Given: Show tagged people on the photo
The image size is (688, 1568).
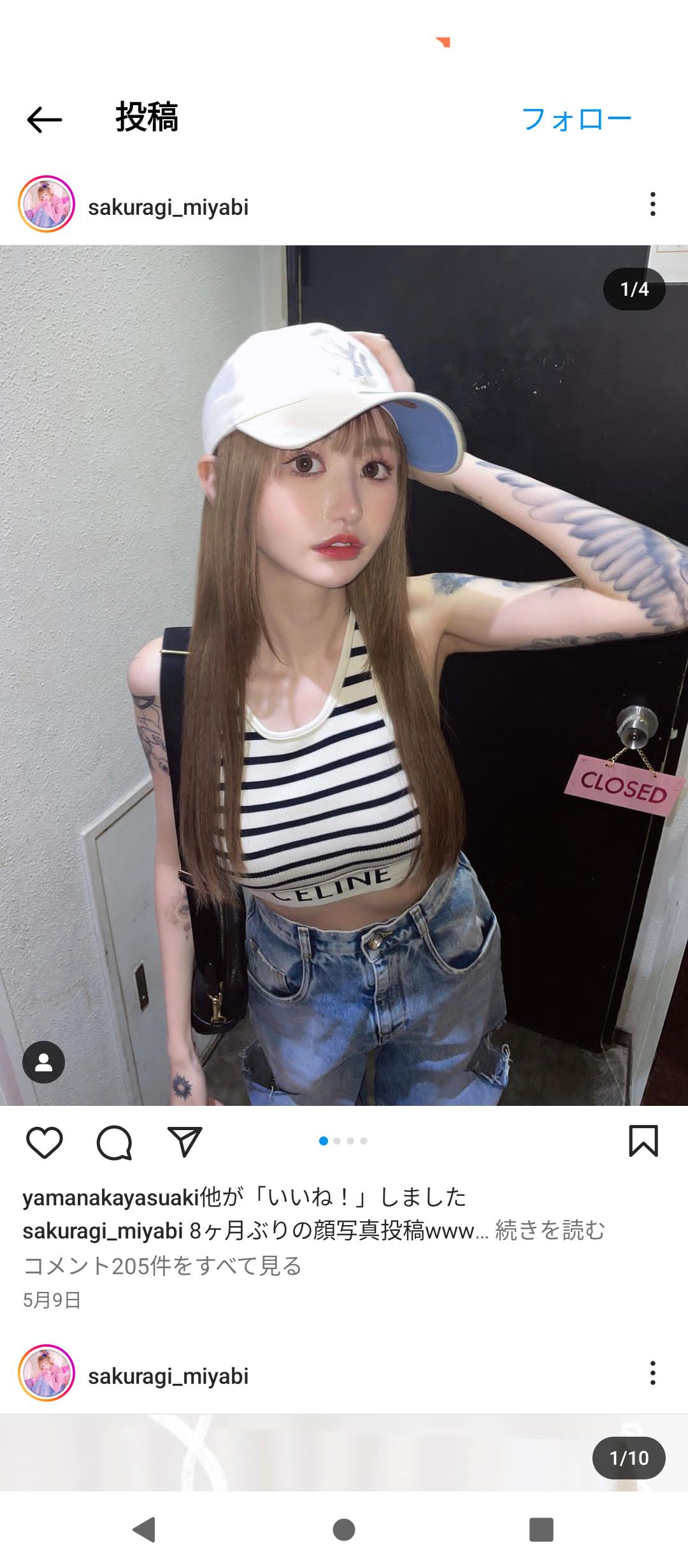Looking at the screenshot, I should tap(43, 1062).
